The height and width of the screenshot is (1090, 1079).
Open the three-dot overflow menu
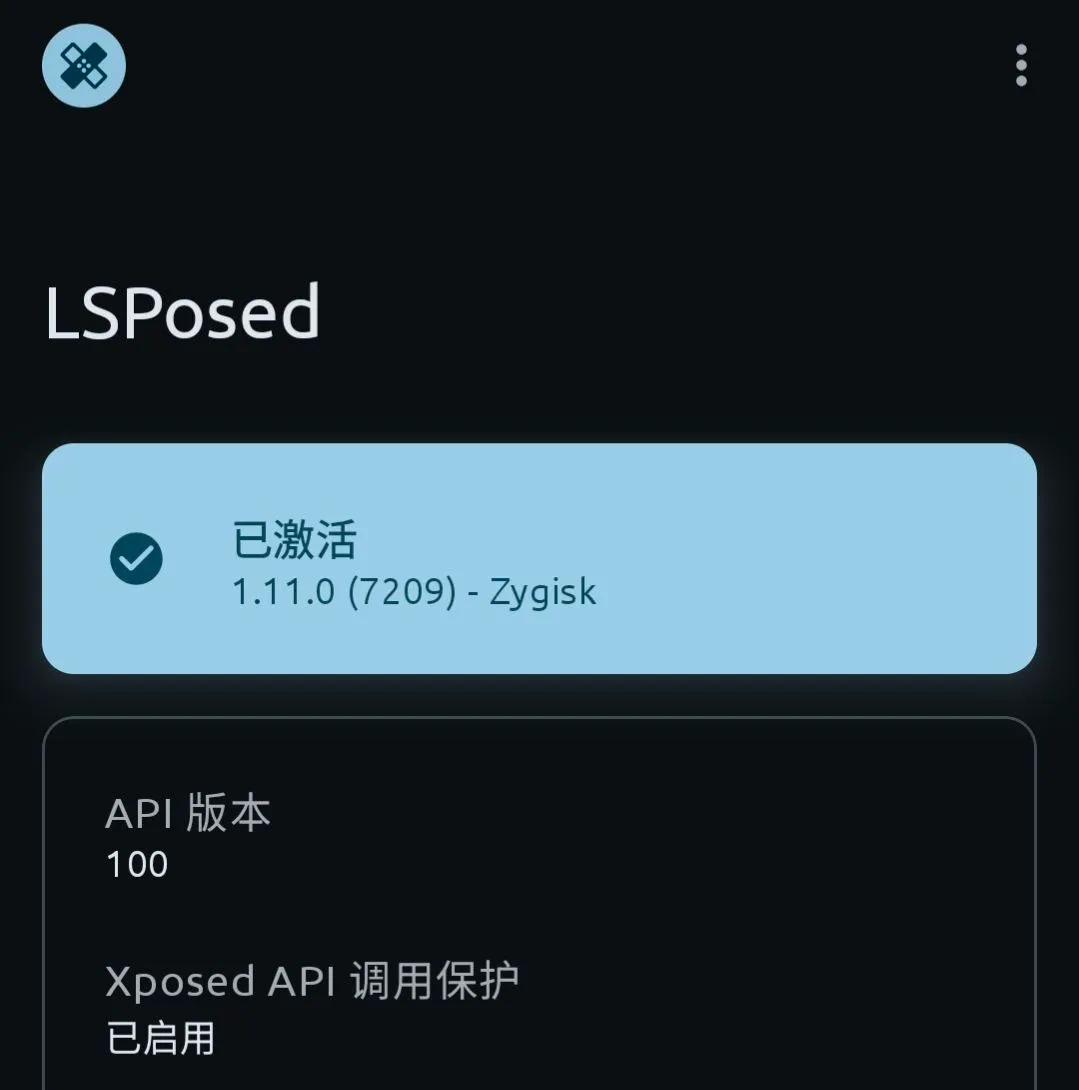click(1020, 66)
